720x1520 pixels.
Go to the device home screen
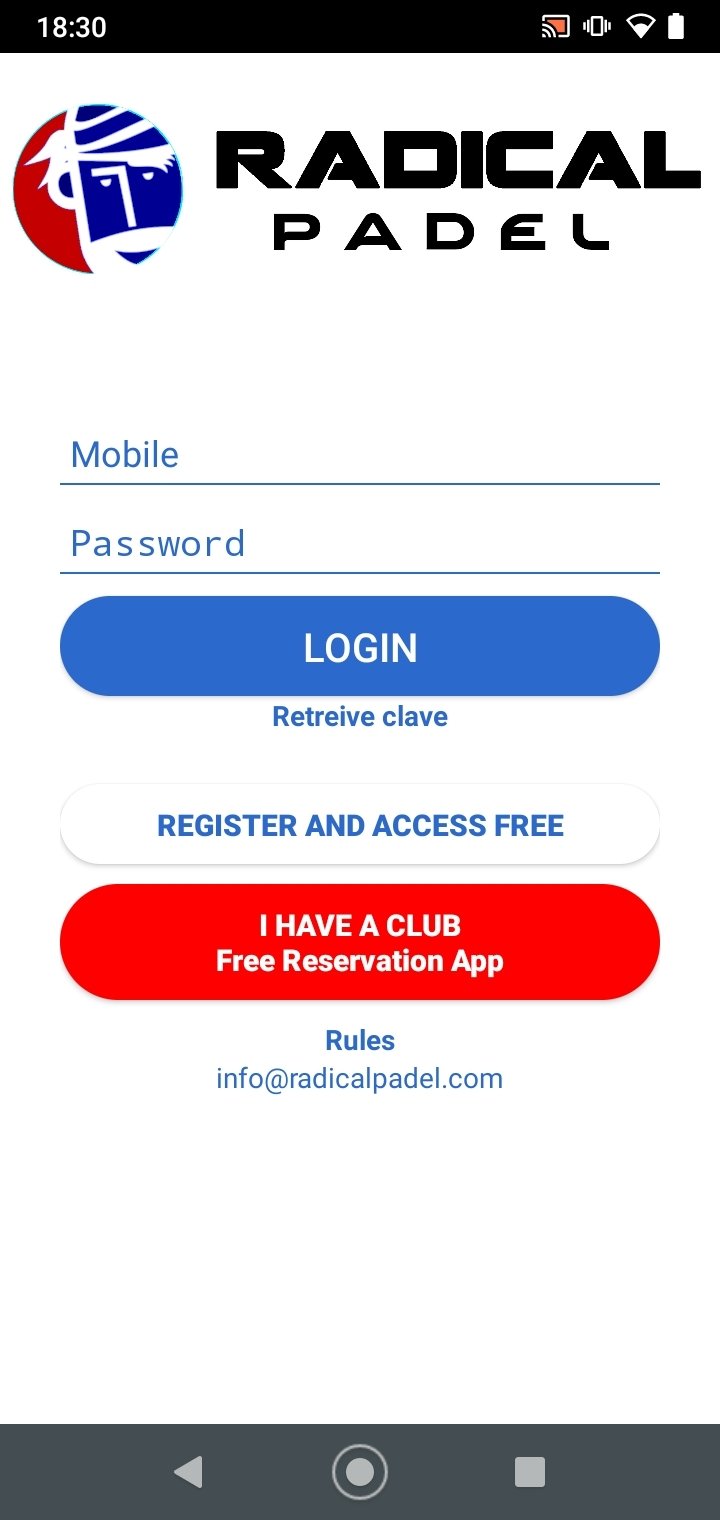point(360,1471)
